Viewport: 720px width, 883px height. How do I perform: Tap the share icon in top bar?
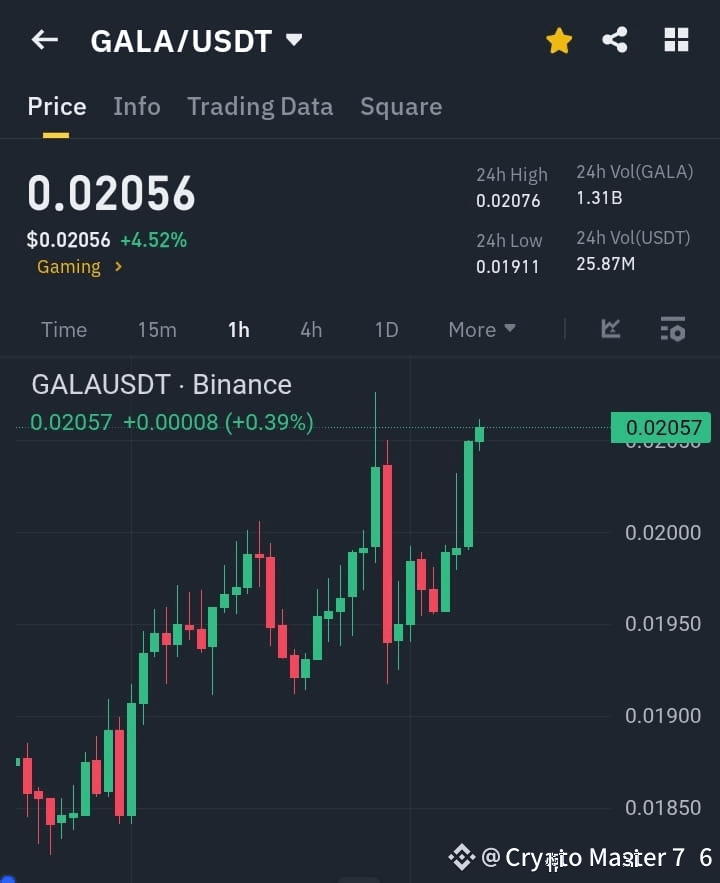tap(616, 40)
